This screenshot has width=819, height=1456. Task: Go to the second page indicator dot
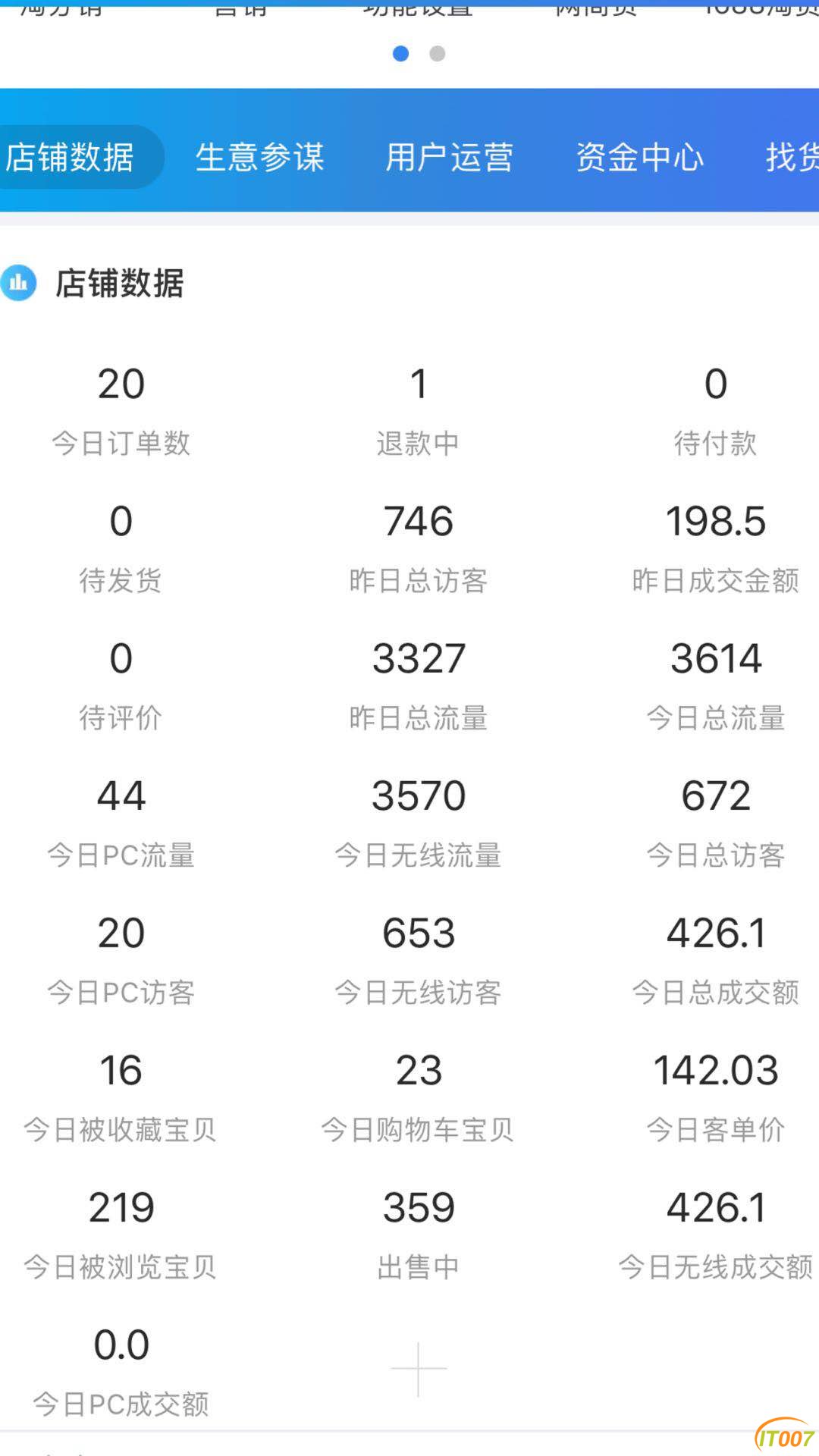tap(438, 54)
